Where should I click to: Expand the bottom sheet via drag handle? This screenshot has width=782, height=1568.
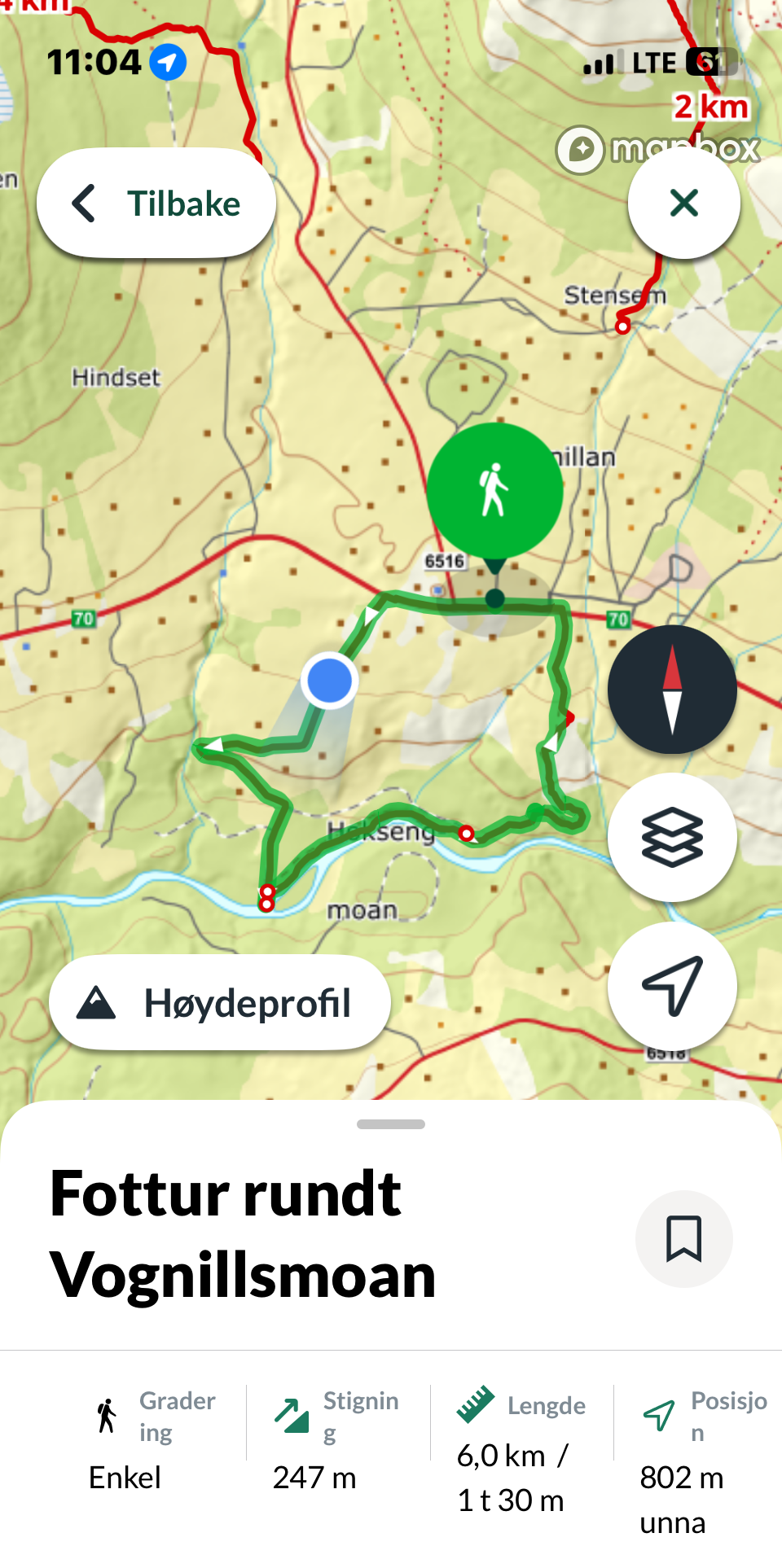391,1124
